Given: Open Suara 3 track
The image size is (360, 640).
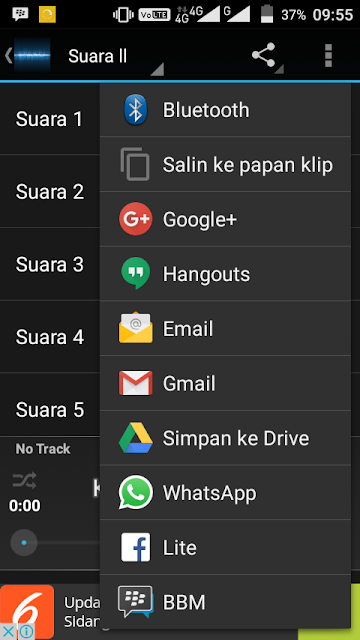Looking at the screenshot, I should pos(50,264).
